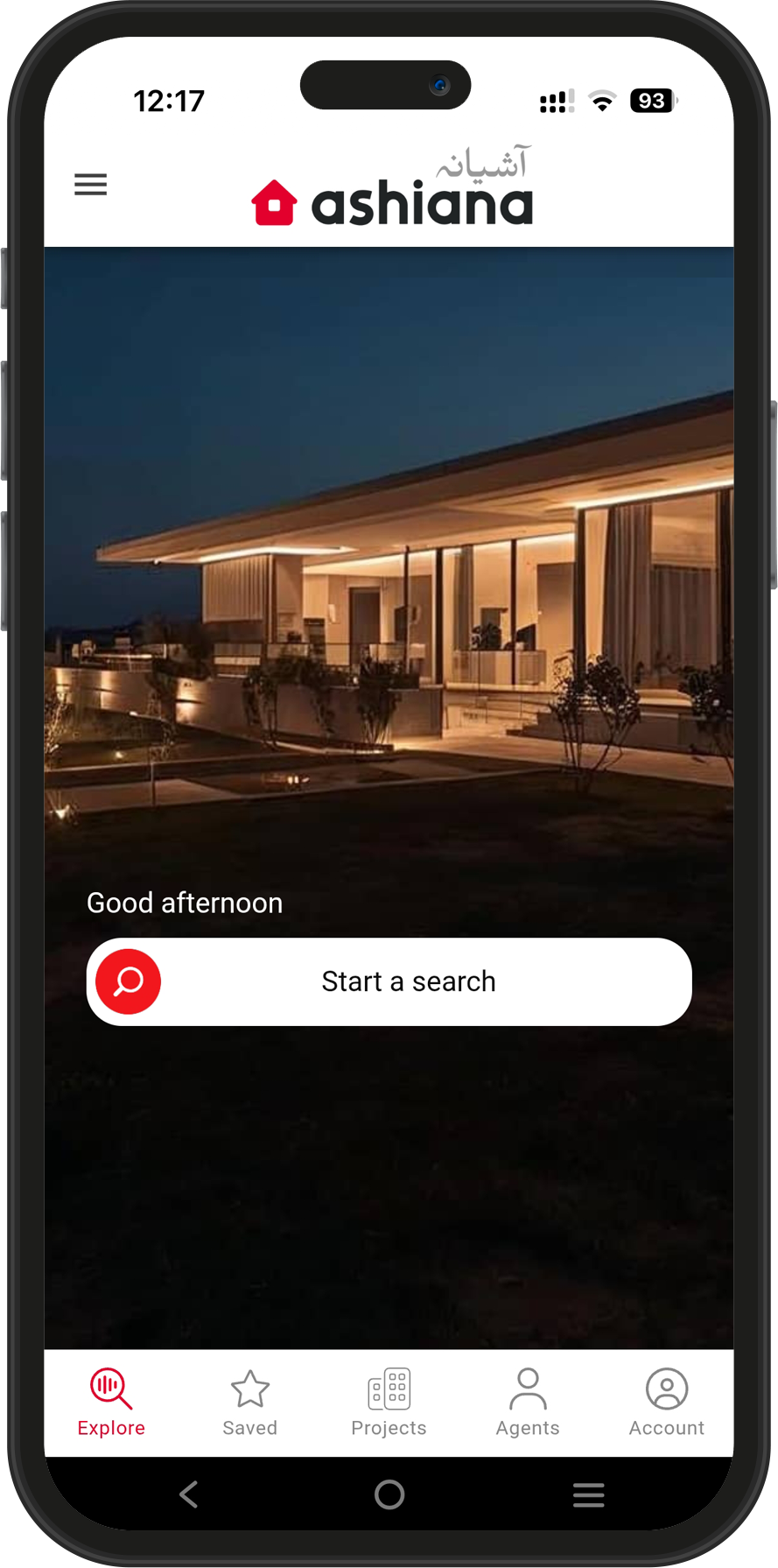Switch to the Explore tab
Screen dimensions: 778x1568
point(111,1403)
